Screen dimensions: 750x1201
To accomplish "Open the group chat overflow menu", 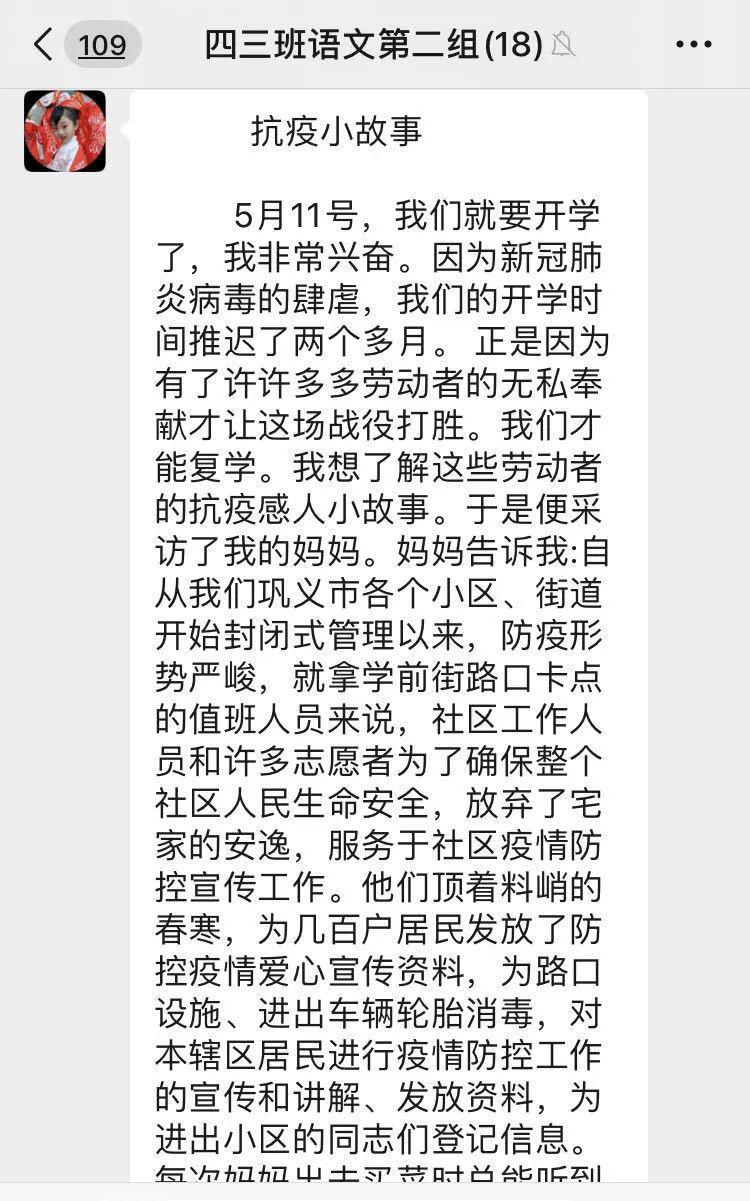I will [694, 45].
